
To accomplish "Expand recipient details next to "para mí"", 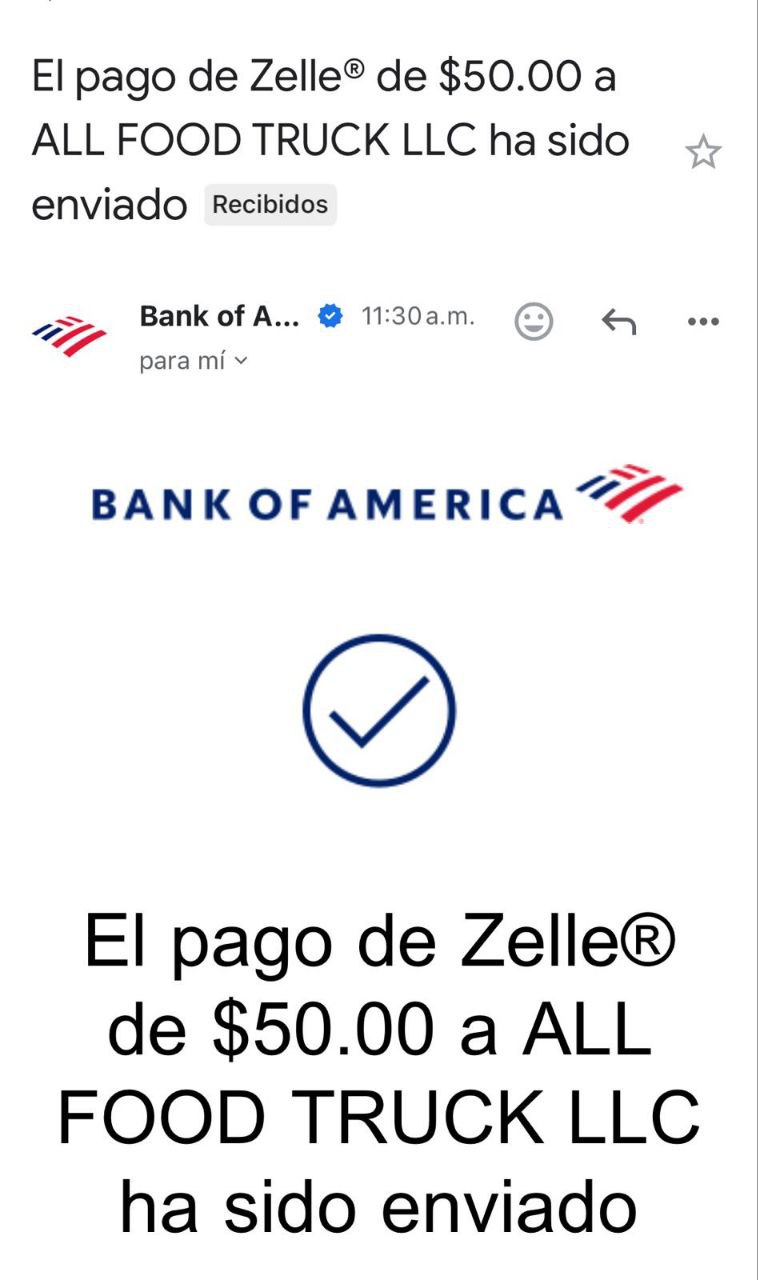I will pyautogui.click(x=240, y=361).
